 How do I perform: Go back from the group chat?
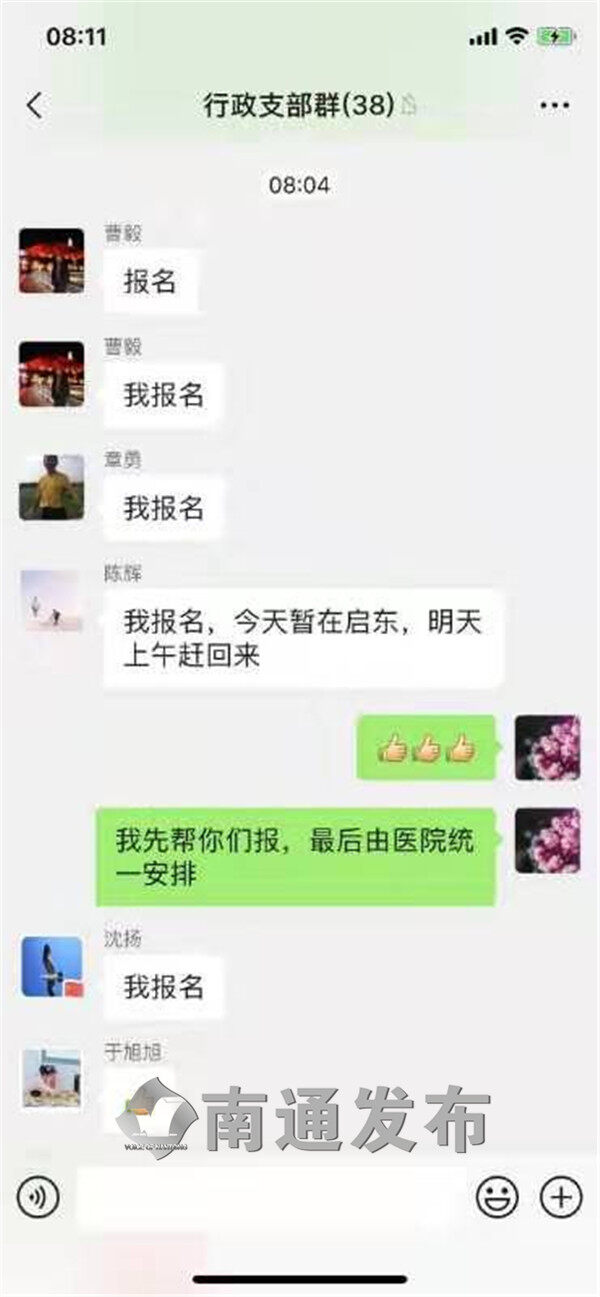pos(35,105)
